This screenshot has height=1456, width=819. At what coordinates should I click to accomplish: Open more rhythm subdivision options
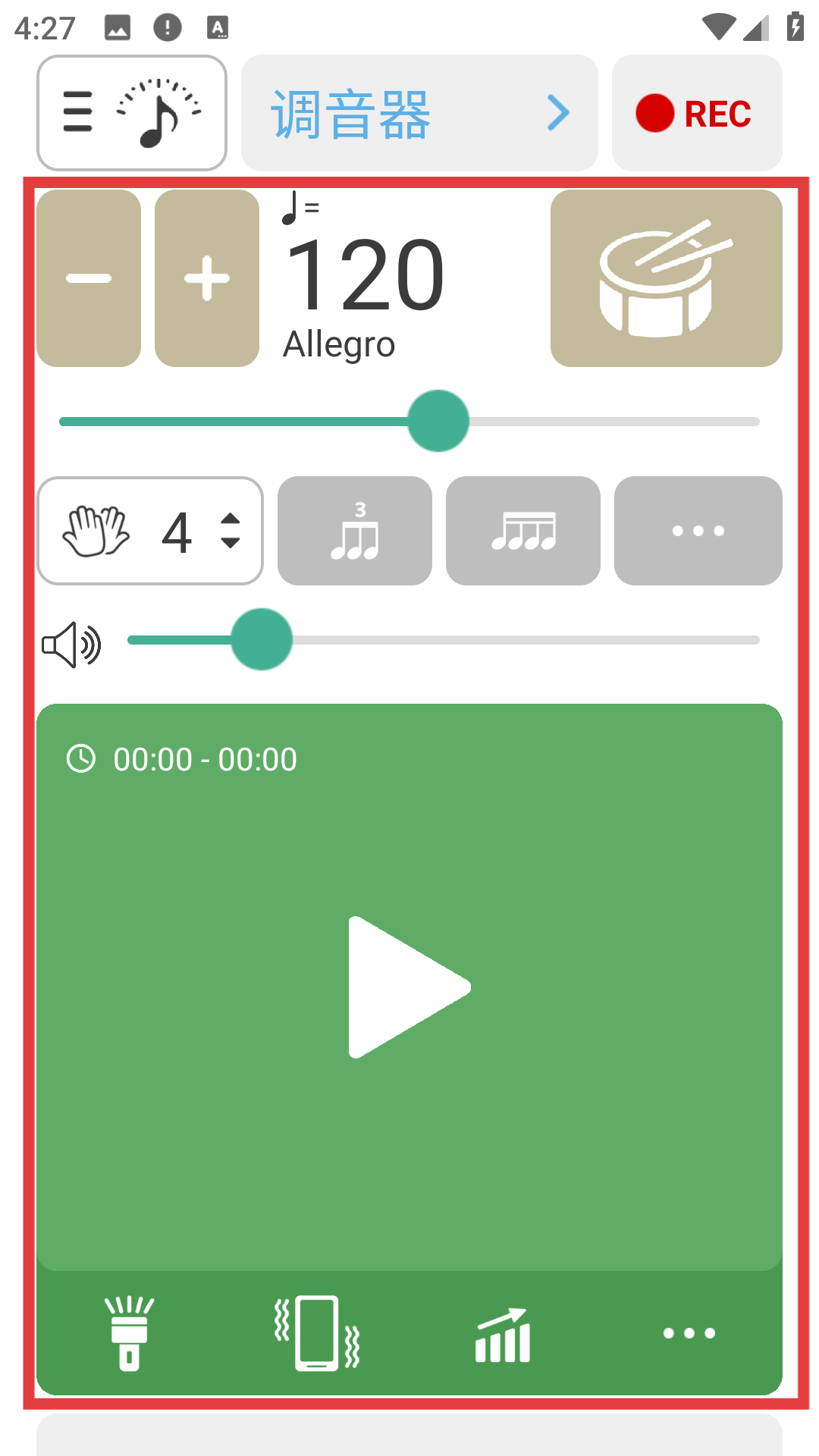[x=698, y=531]
